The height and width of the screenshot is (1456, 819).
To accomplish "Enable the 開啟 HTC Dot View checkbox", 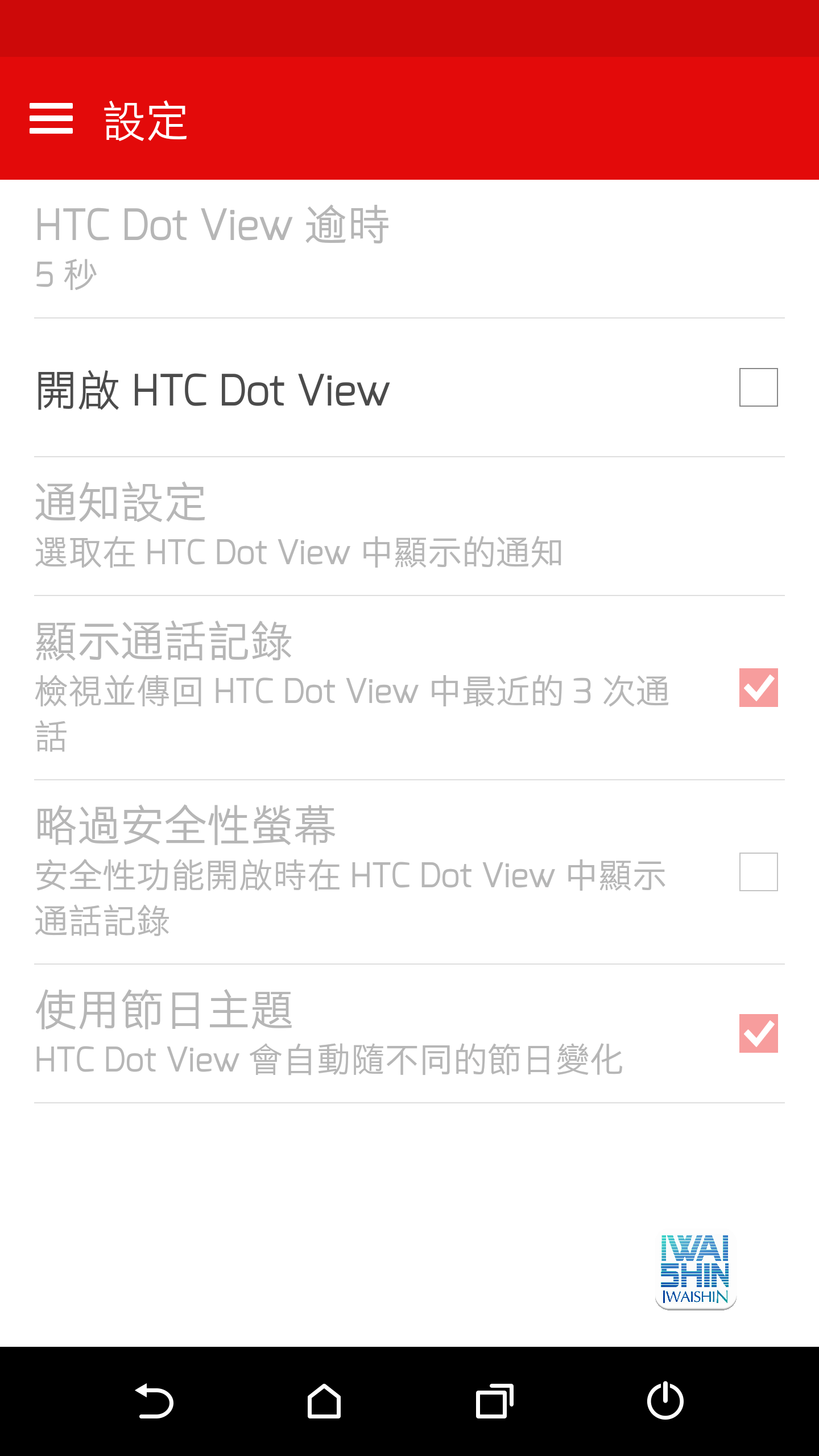I will (x=758, y=387).
